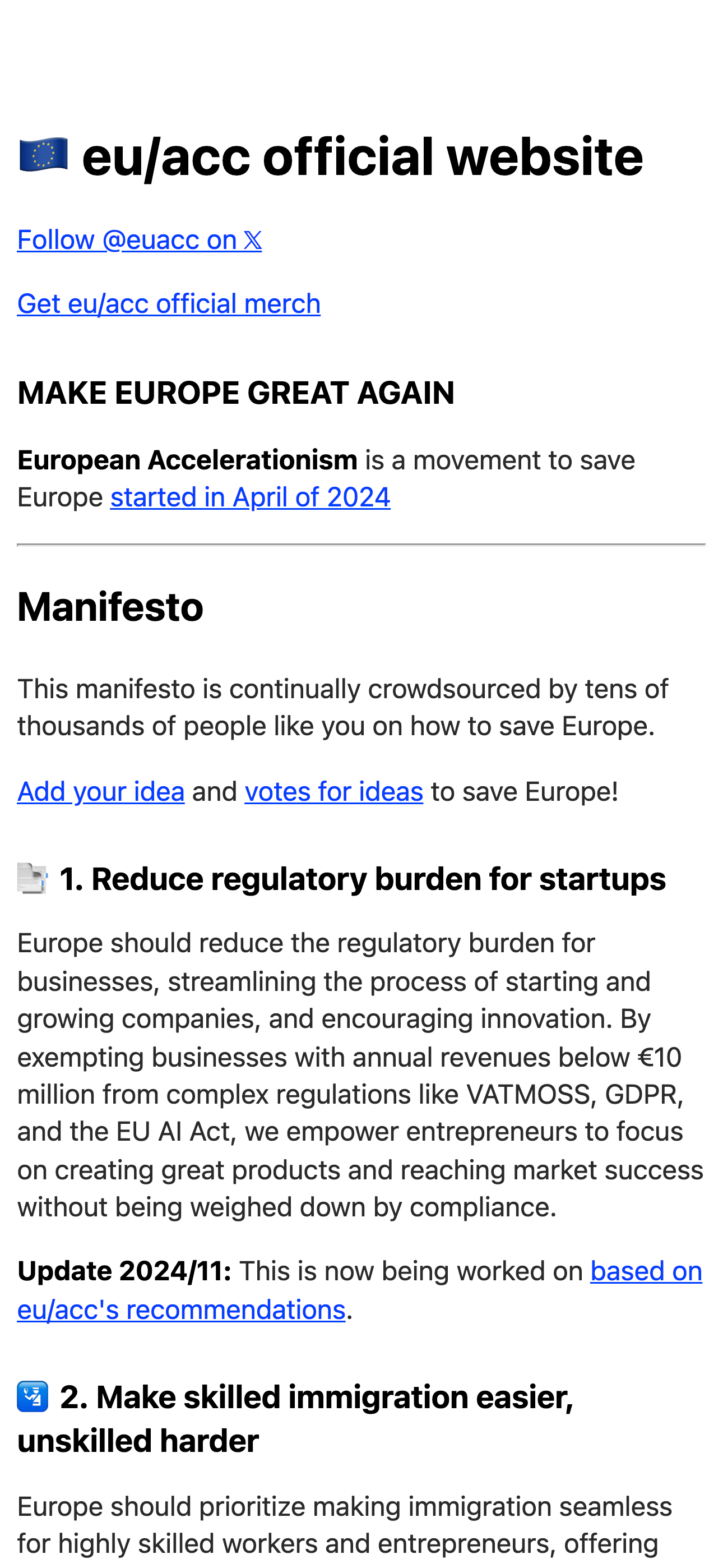Open the 'started in April of 2024' link
The height and width of the screenshot is (1568, 723).
(x=250, y=497)
